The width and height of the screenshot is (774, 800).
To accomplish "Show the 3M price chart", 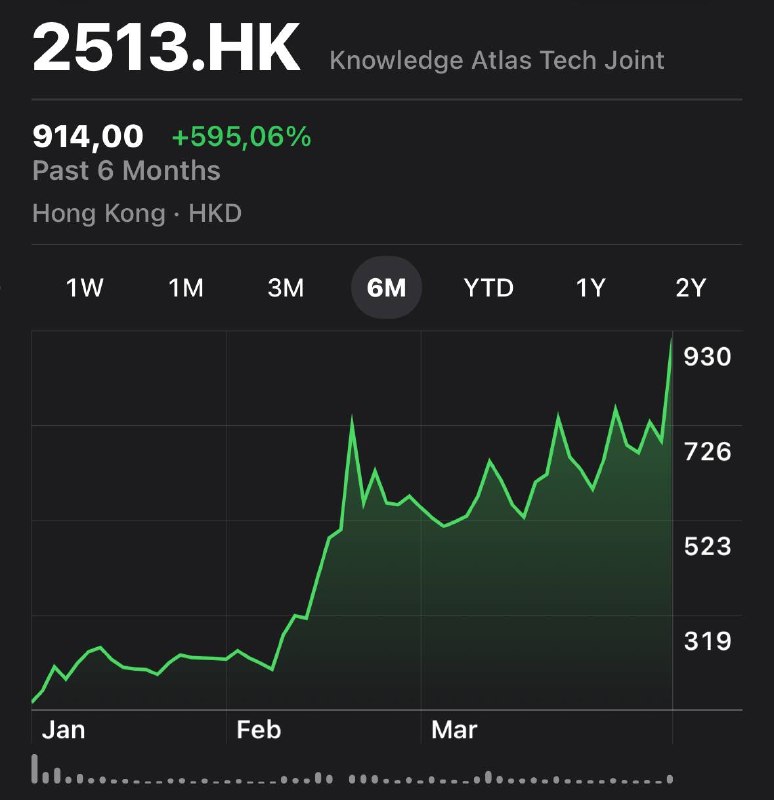I will coord(286,288).
